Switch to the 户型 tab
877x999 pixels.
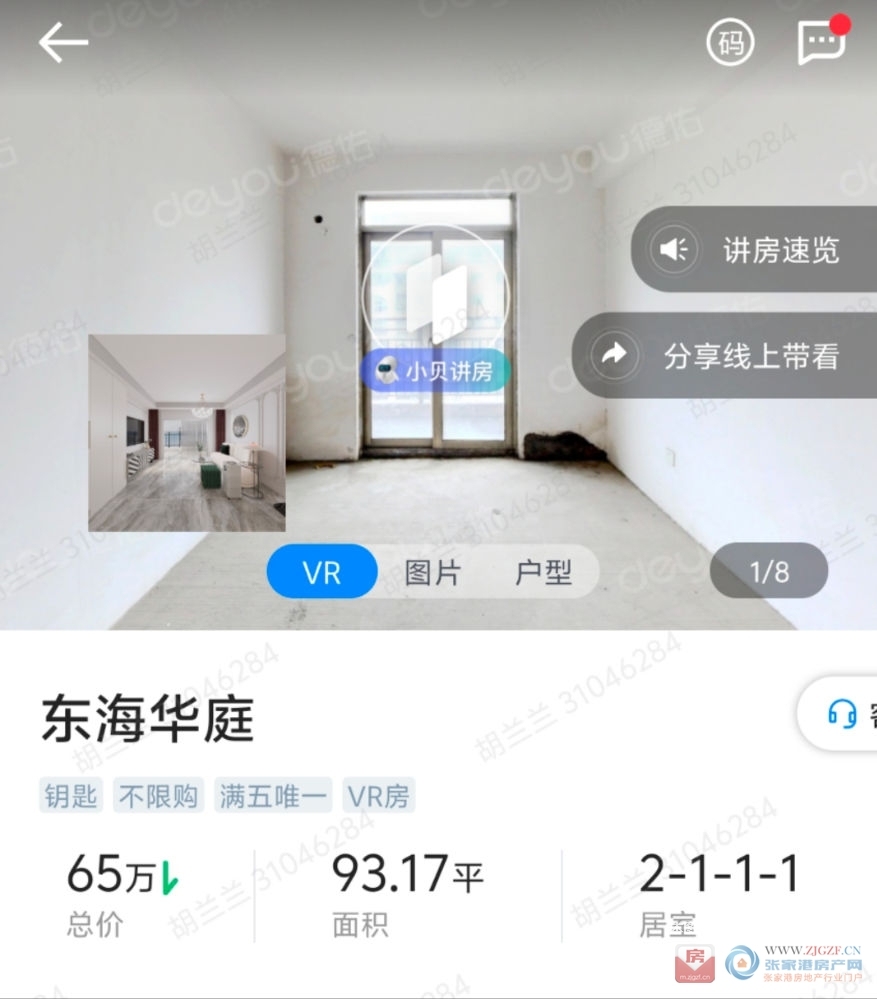pyautogui.click(x=543, y=573)
